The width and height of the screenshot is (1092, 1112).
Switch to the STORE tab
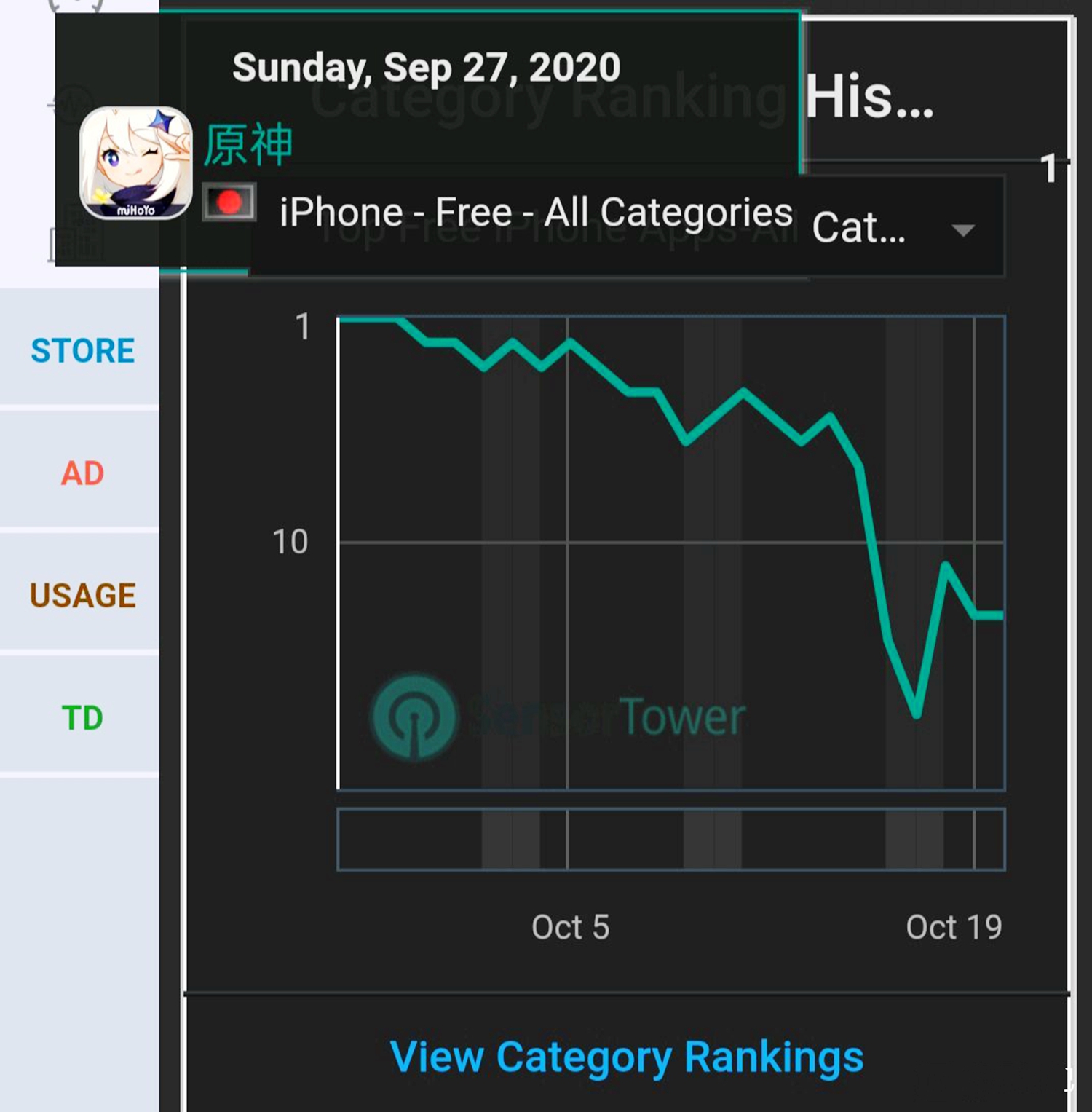tap(82, 350)
